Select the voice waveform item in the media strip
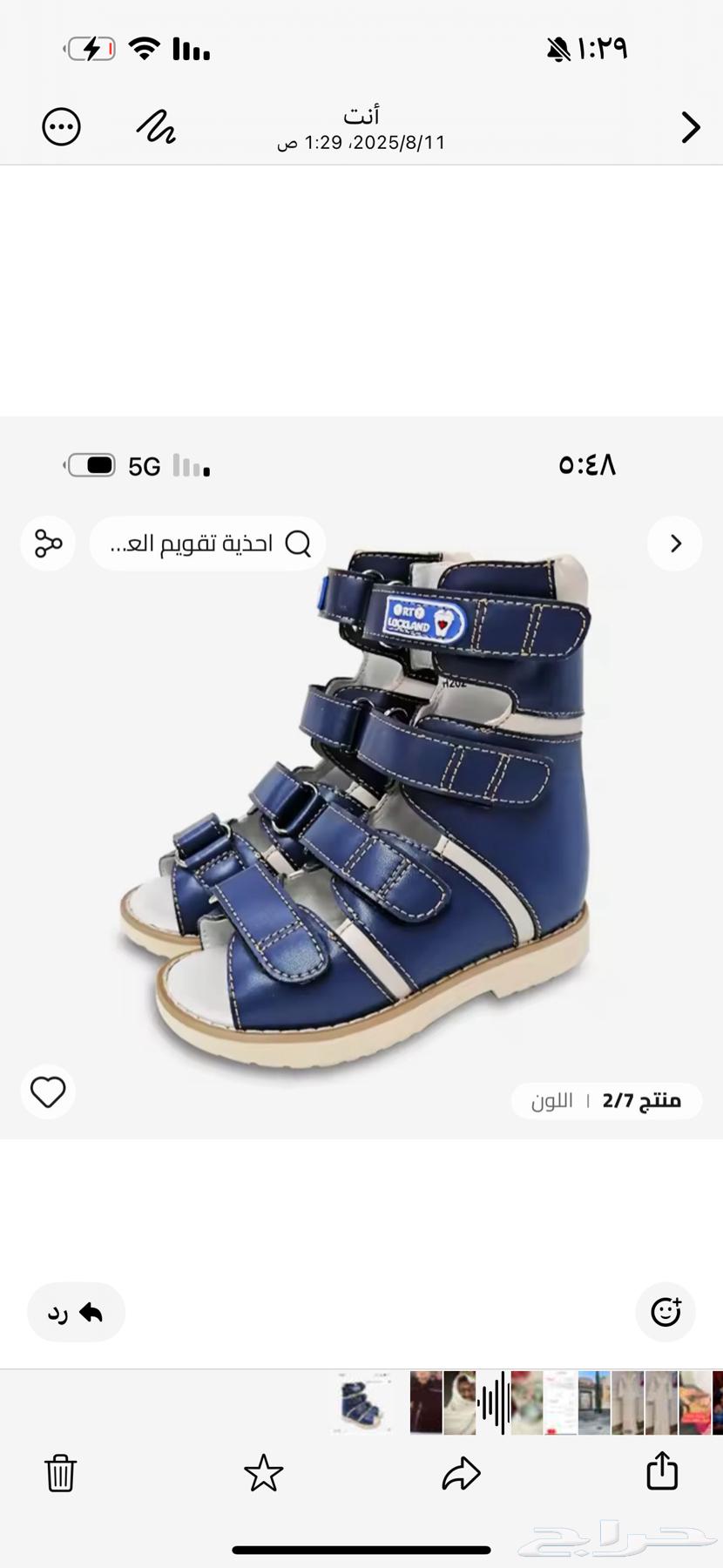Image resolution: width=723 pixels, height=1568 pixels. click(x=494, y=1402)
